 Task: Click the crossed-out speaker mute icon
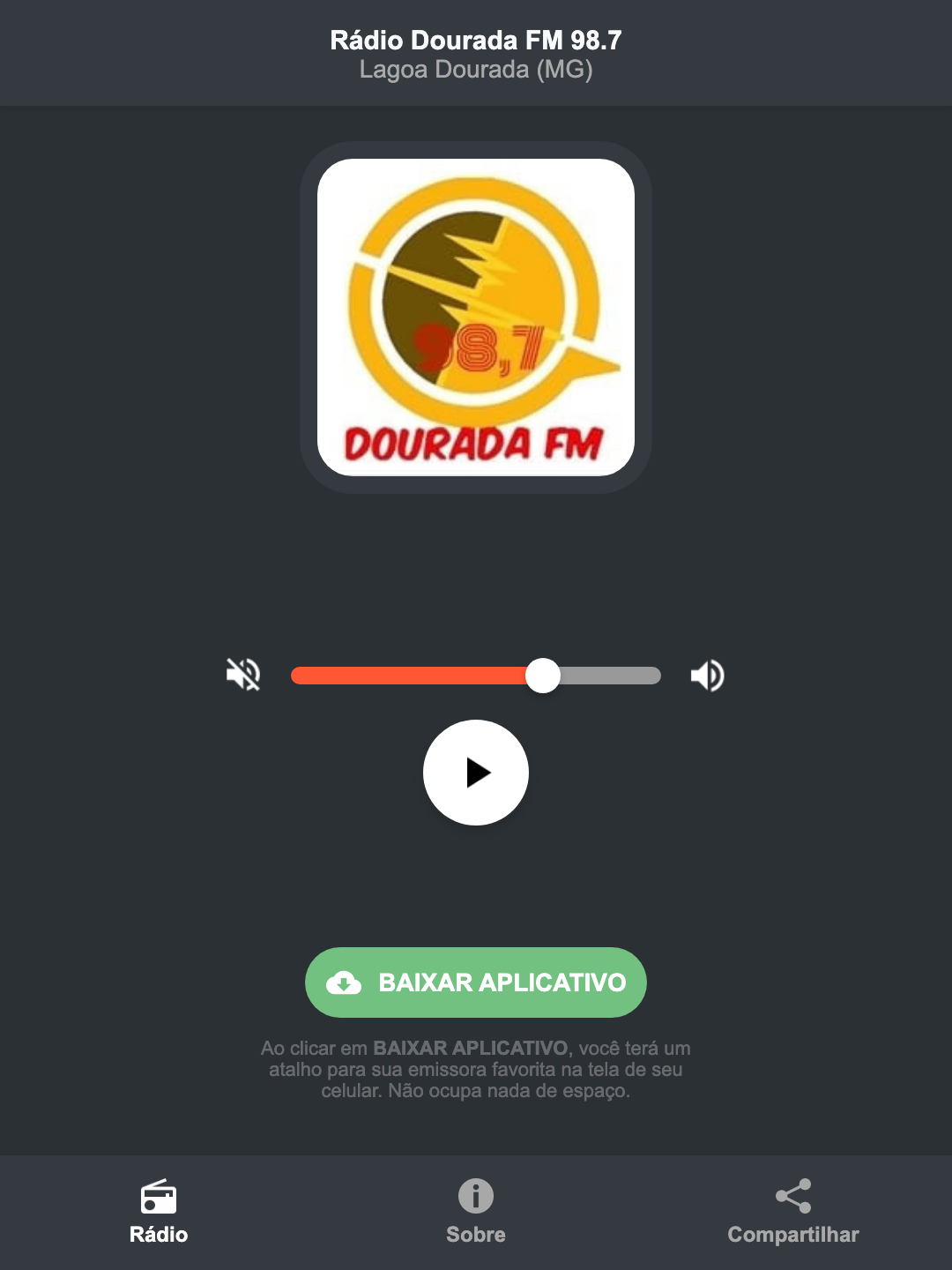242,675
